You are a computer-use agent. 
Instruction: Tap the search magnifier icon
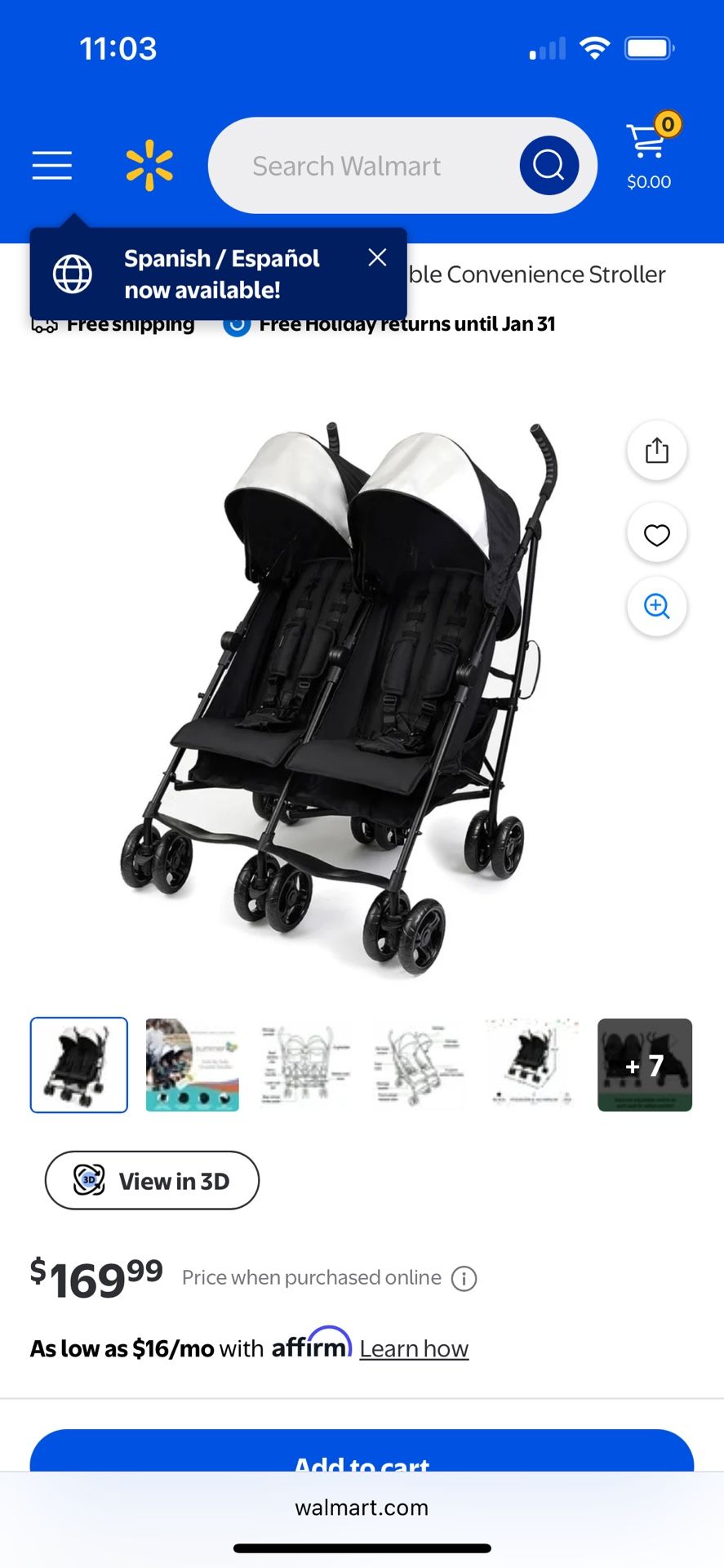pos(548,165)
